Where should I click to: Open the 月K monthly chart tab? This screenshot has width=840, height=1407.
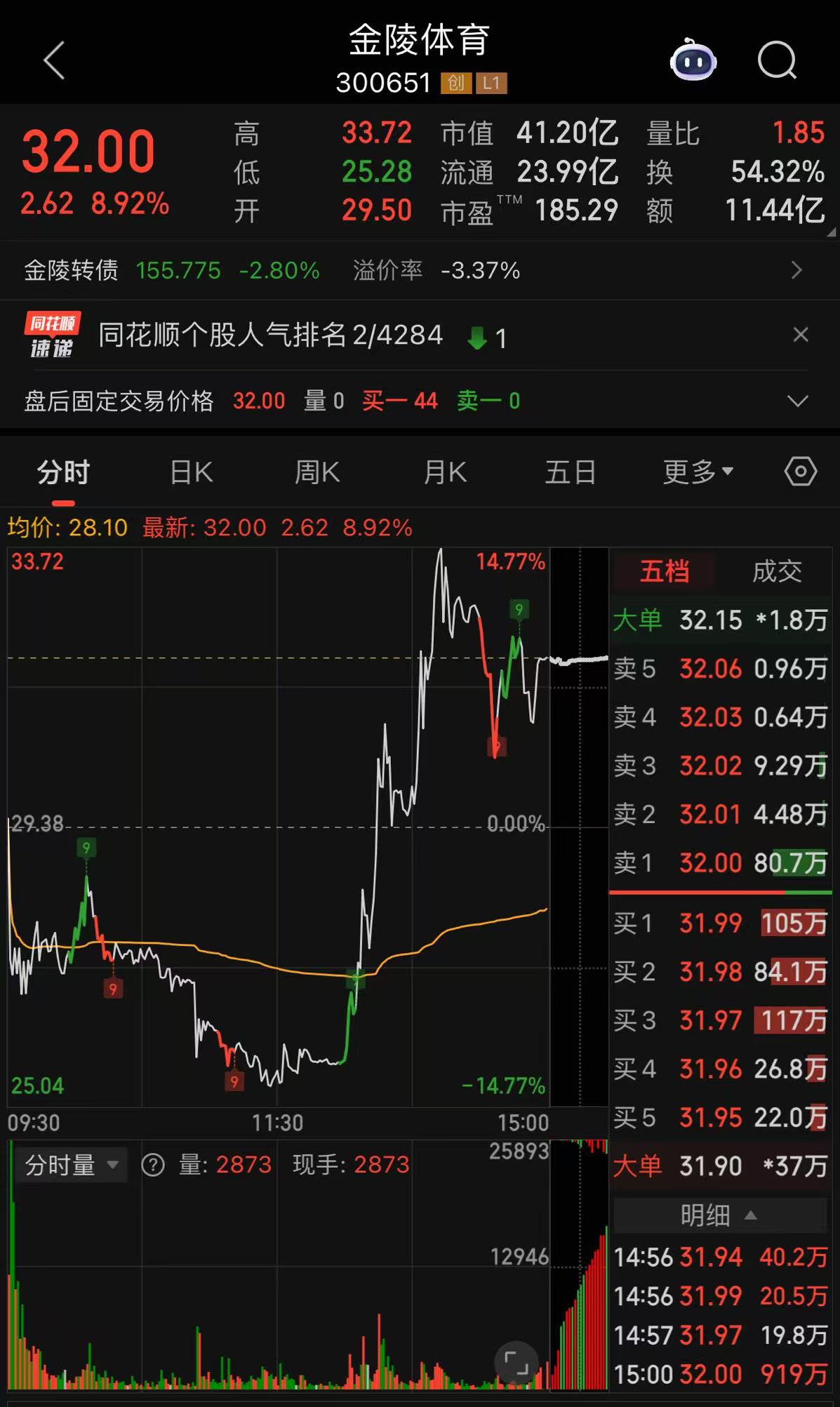[444, 472]
